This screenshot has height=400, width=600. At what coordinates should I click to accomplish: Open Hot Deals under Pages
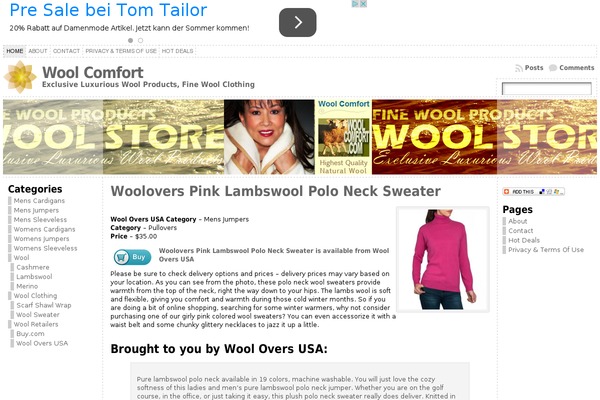[524, 240]
